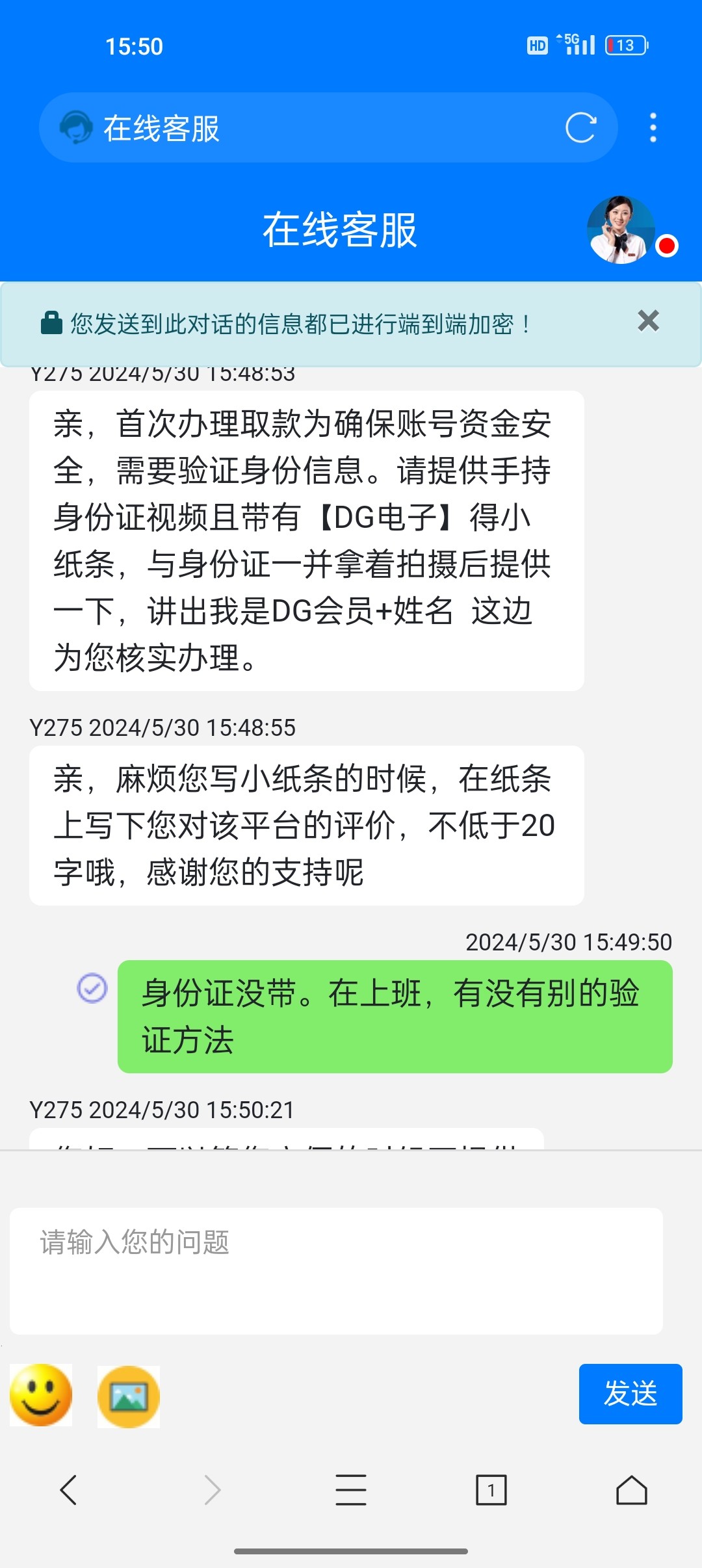Open the three-dot overflow menu
702x1568 pixels.
653,127
